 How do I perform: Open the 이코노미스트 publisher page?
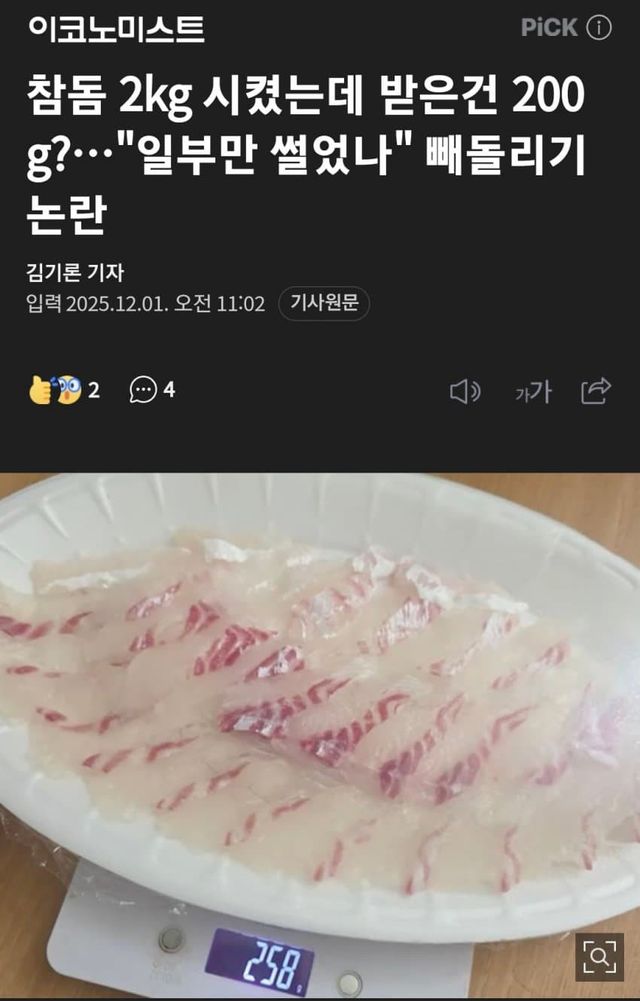click(116, 29)
